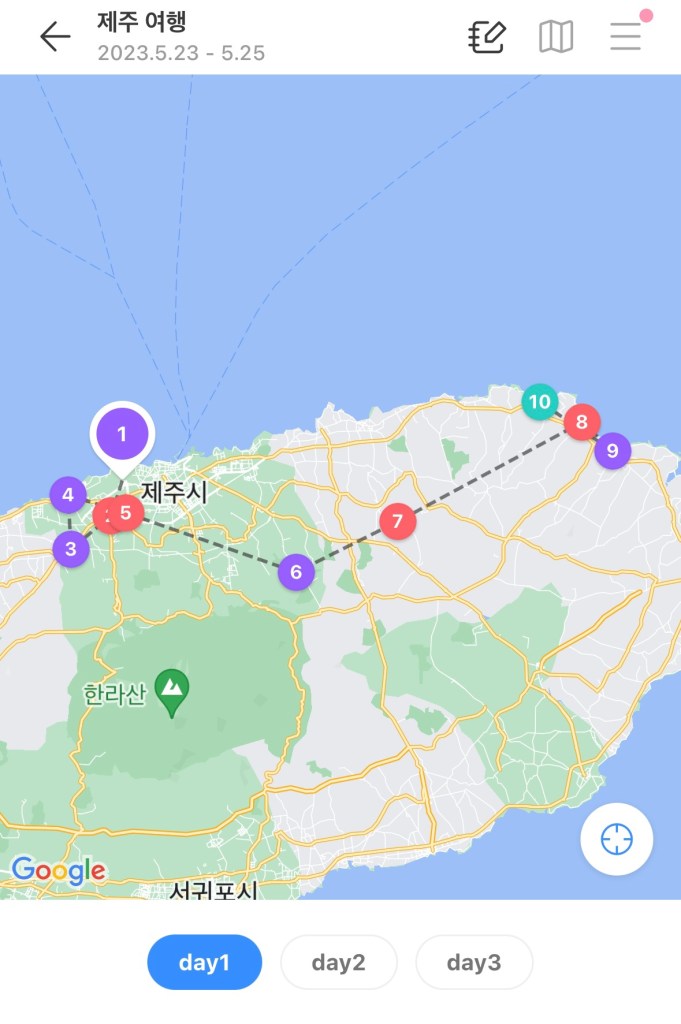Tap the green pin number 10
This screenshot has height=1024, width=681.
539,402
